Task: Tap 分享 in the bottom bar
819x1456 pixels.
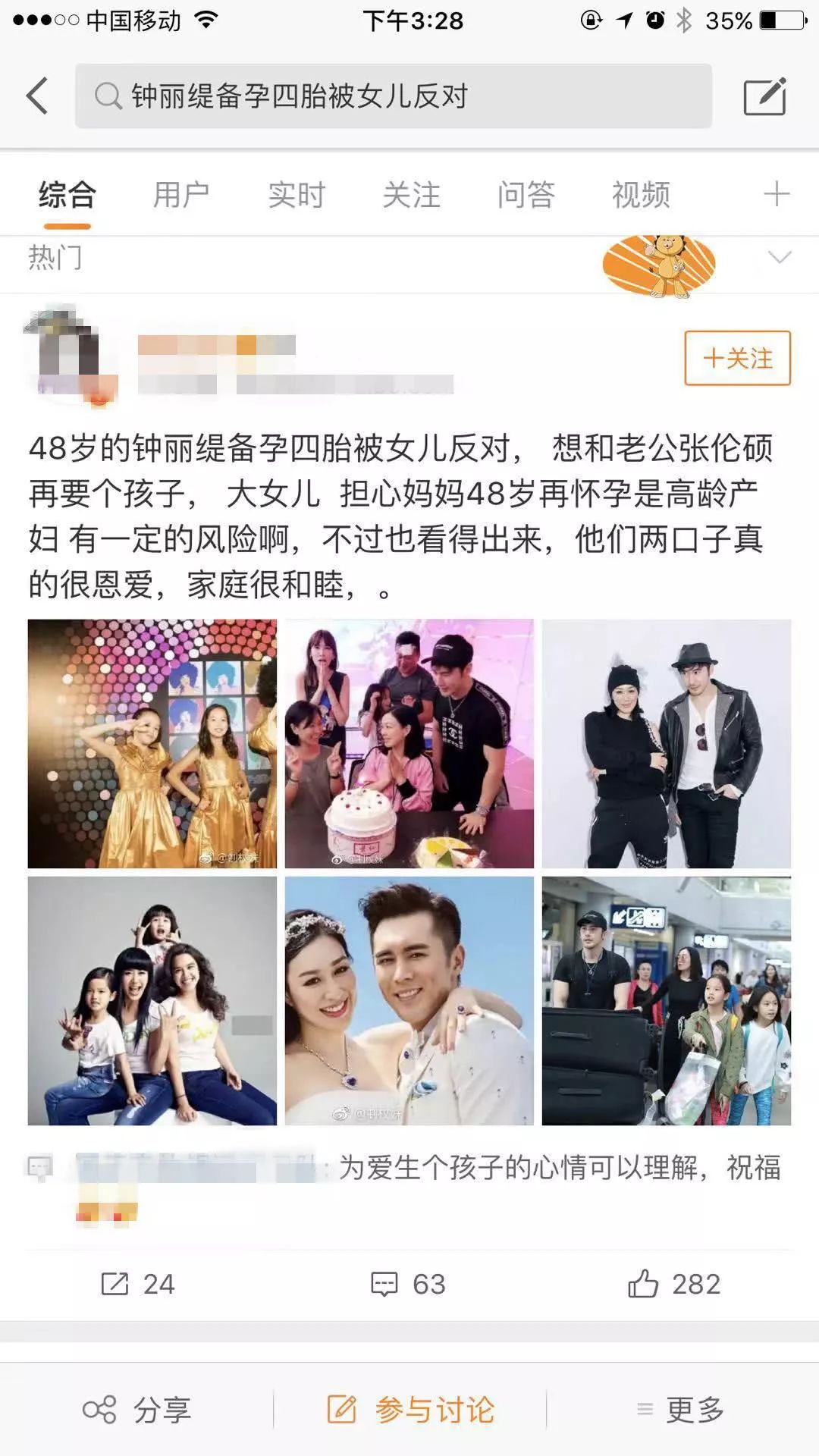Action: pos(137,1410)
